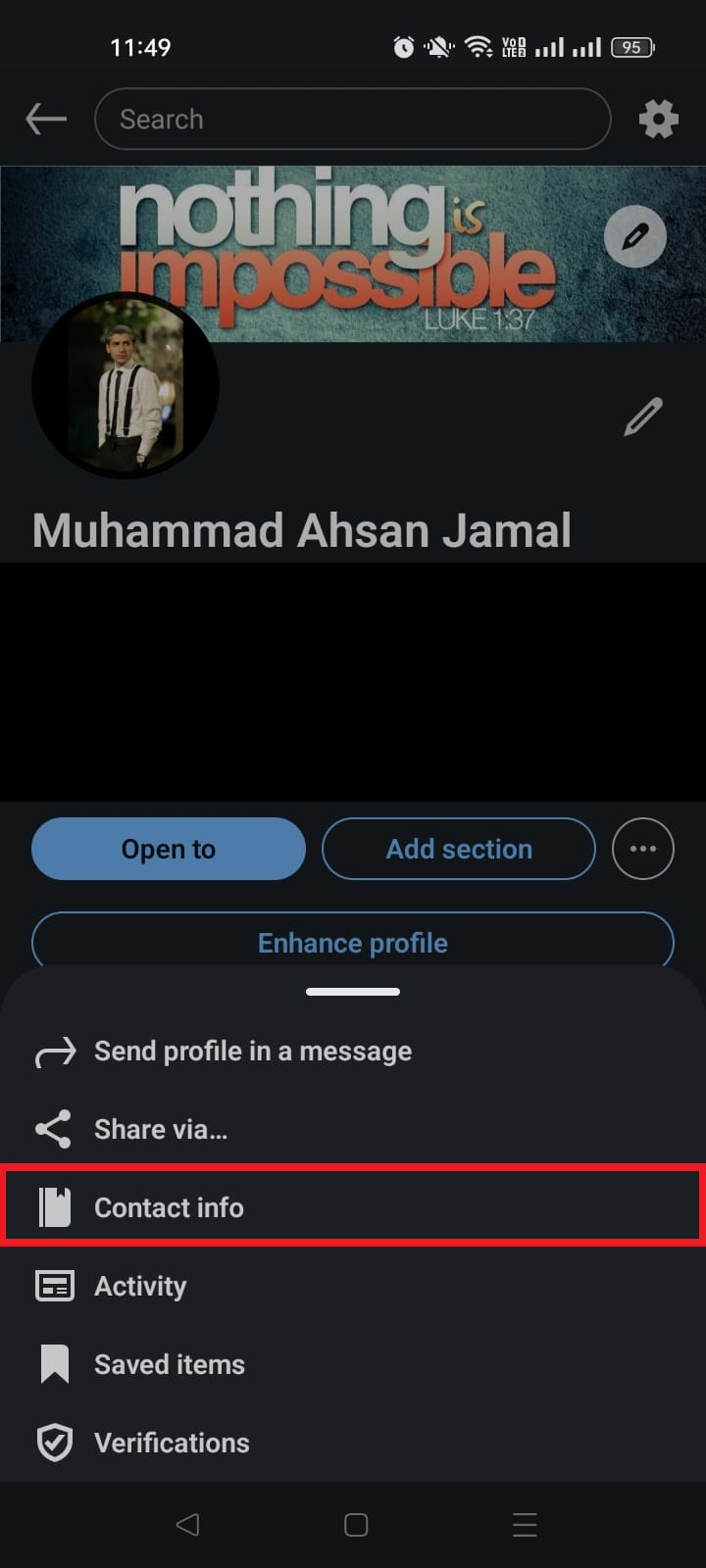Go back using the arrow icon
706x1568 pixels.
[45, 118]
